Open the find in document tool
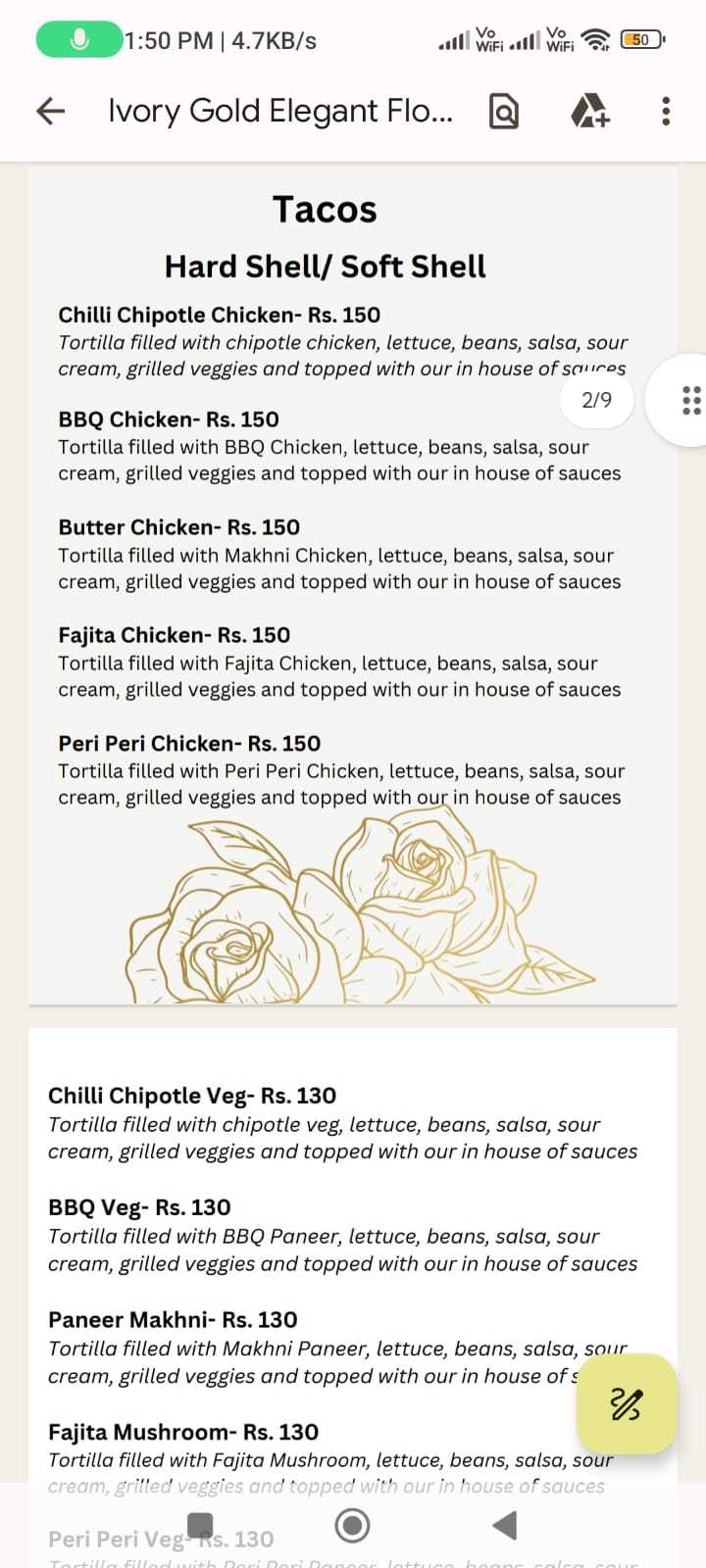Viewport: 706px width, 1568px height. pos(503,111)
